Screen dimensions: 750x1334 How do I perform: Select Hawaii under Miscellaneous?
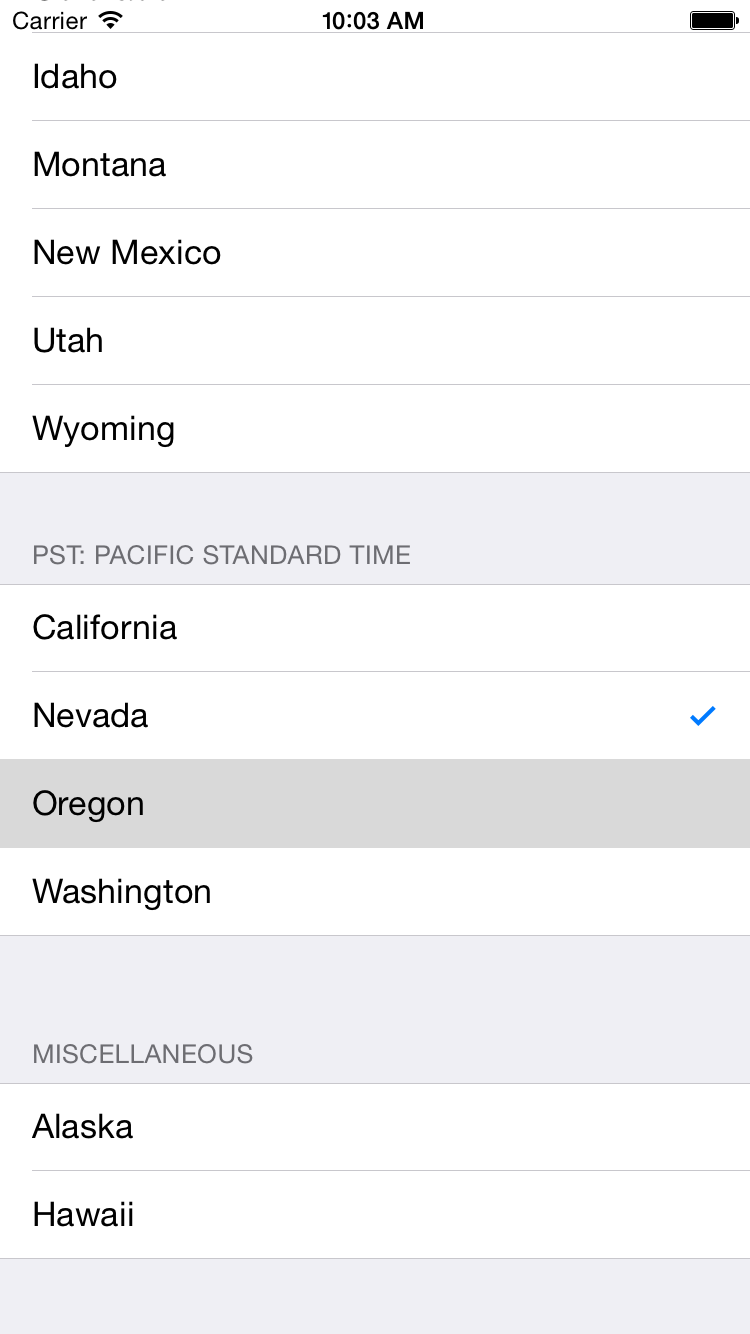coord(375,1215)
